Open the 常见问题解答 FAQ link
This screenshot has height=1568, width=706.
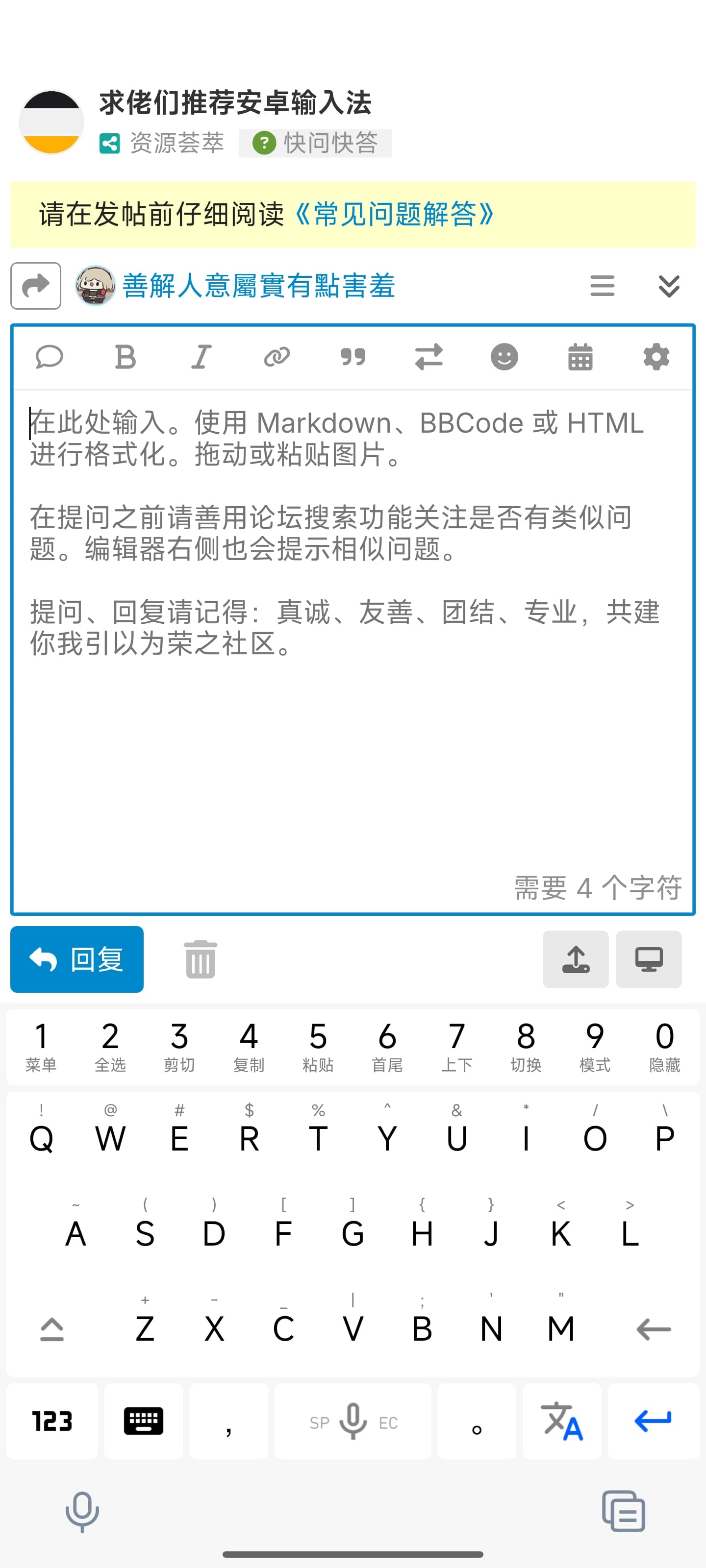point(395,214)
